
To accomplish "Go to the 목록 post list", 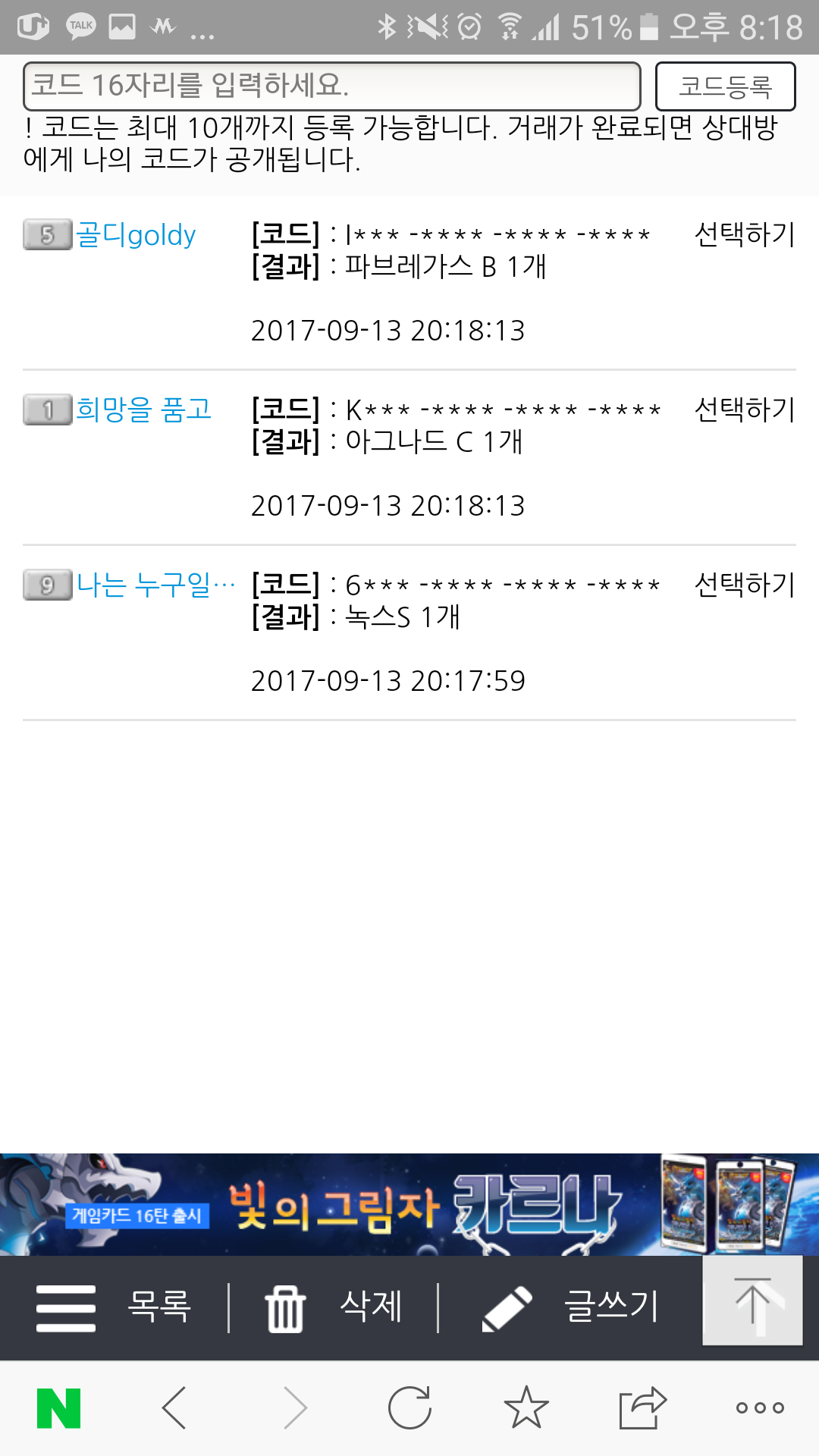I will pyautogui.click(x=114, y=1307).
